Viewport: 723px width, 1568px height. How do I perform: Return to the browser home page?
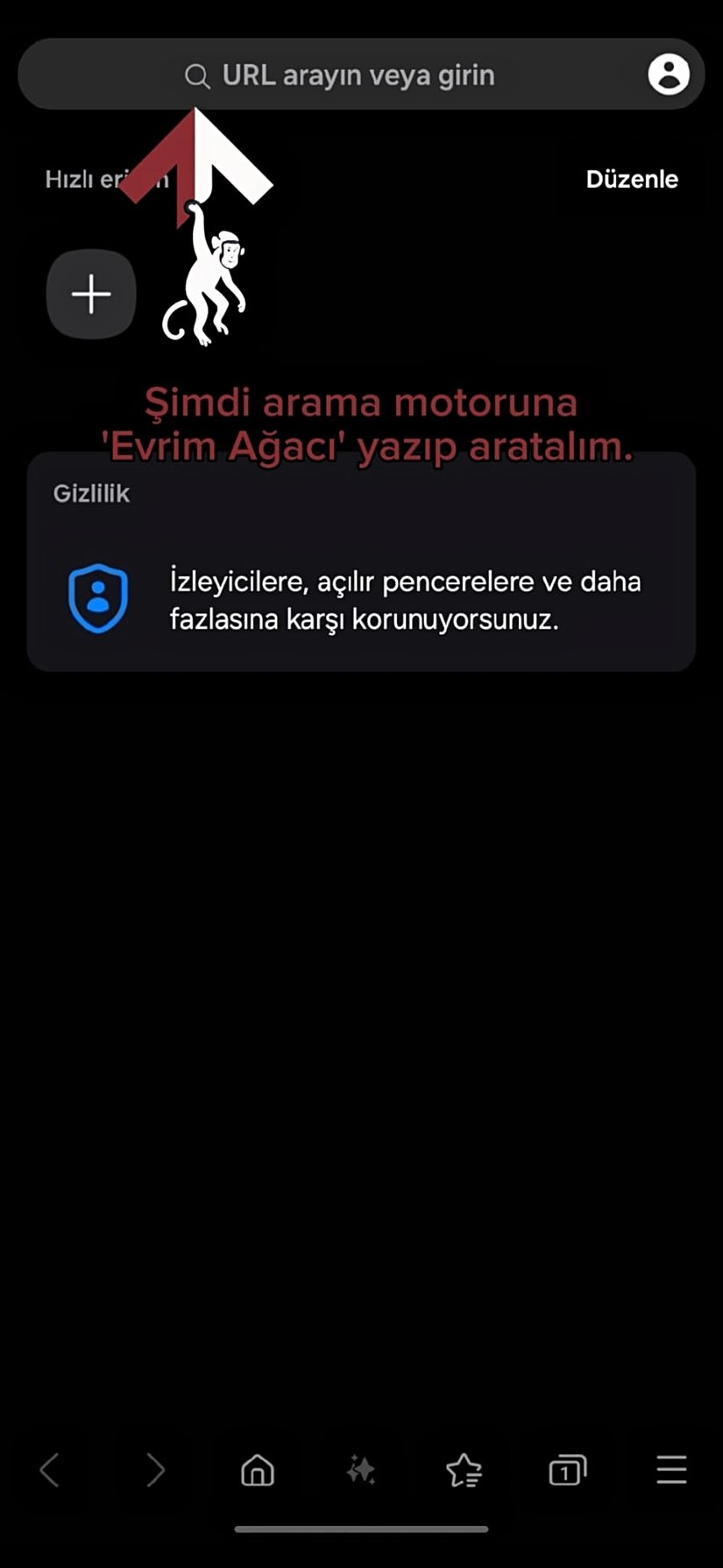(258, 1470)
